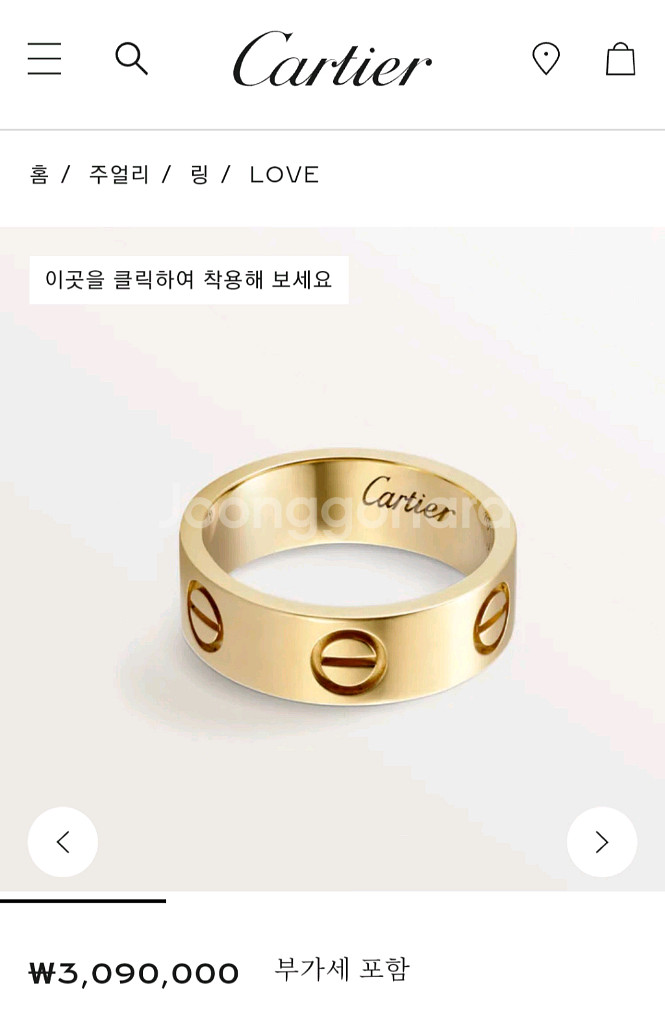
Task: Show the previous product image
Action: coord(63,842)
